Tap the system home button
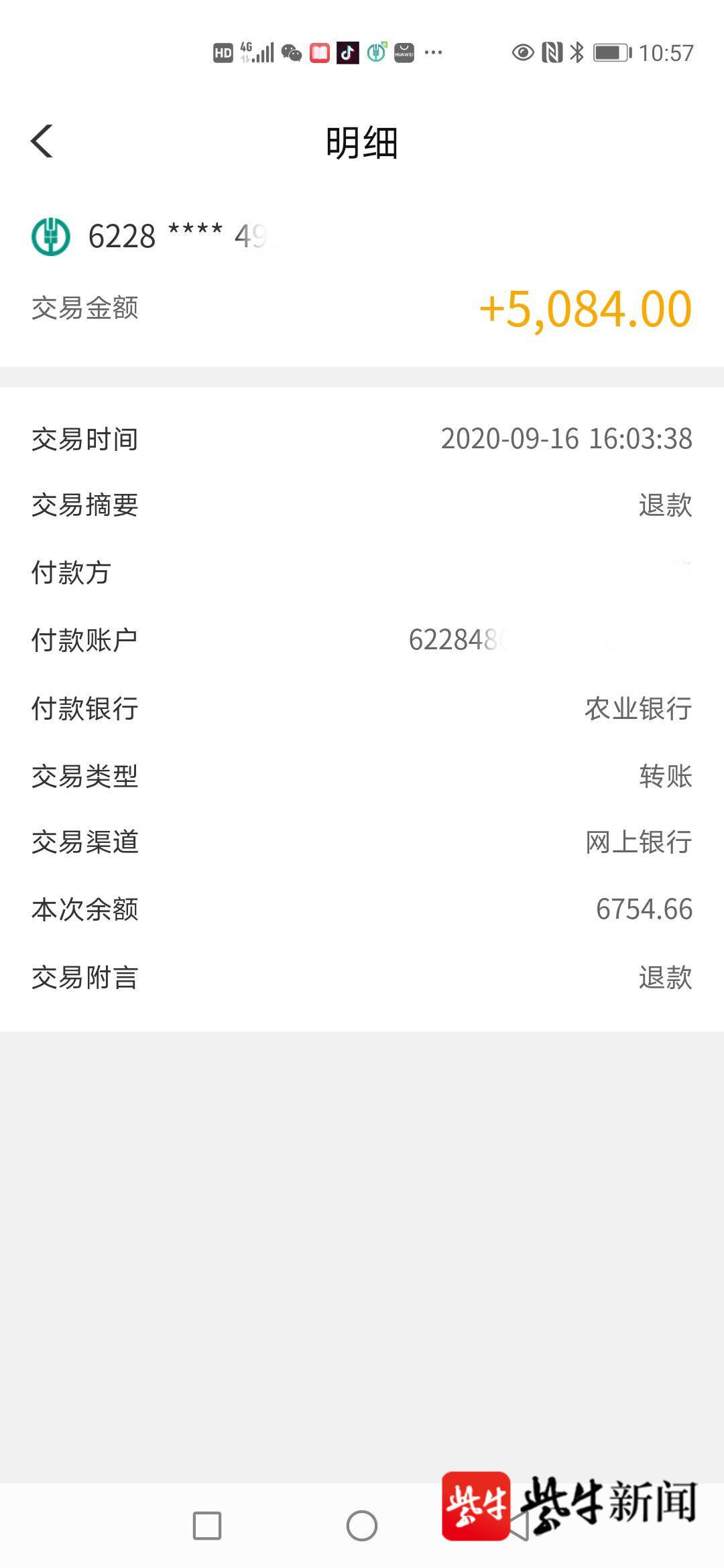The height and width of the screenshot is (1568, 724). point(362,1526)
